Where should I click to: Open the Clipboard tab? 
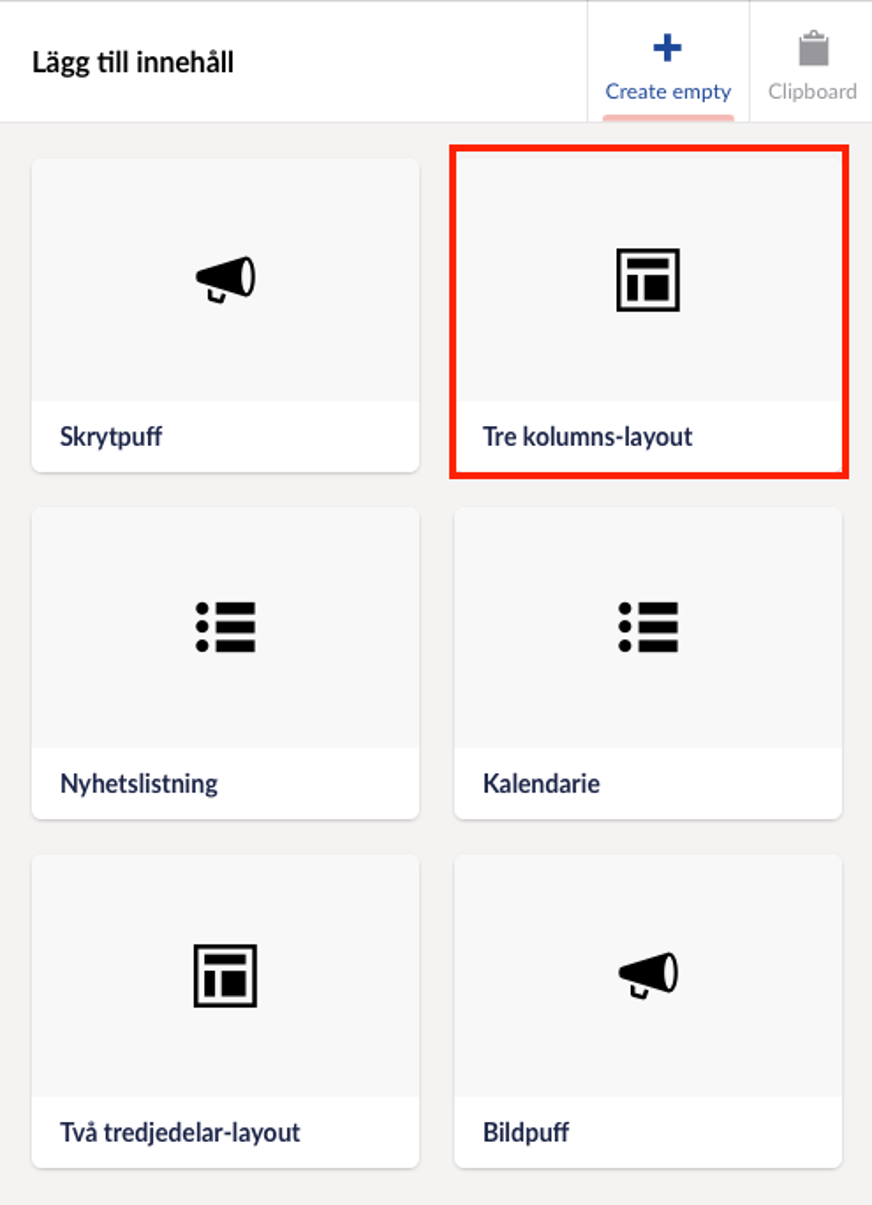tap(812, 66)
